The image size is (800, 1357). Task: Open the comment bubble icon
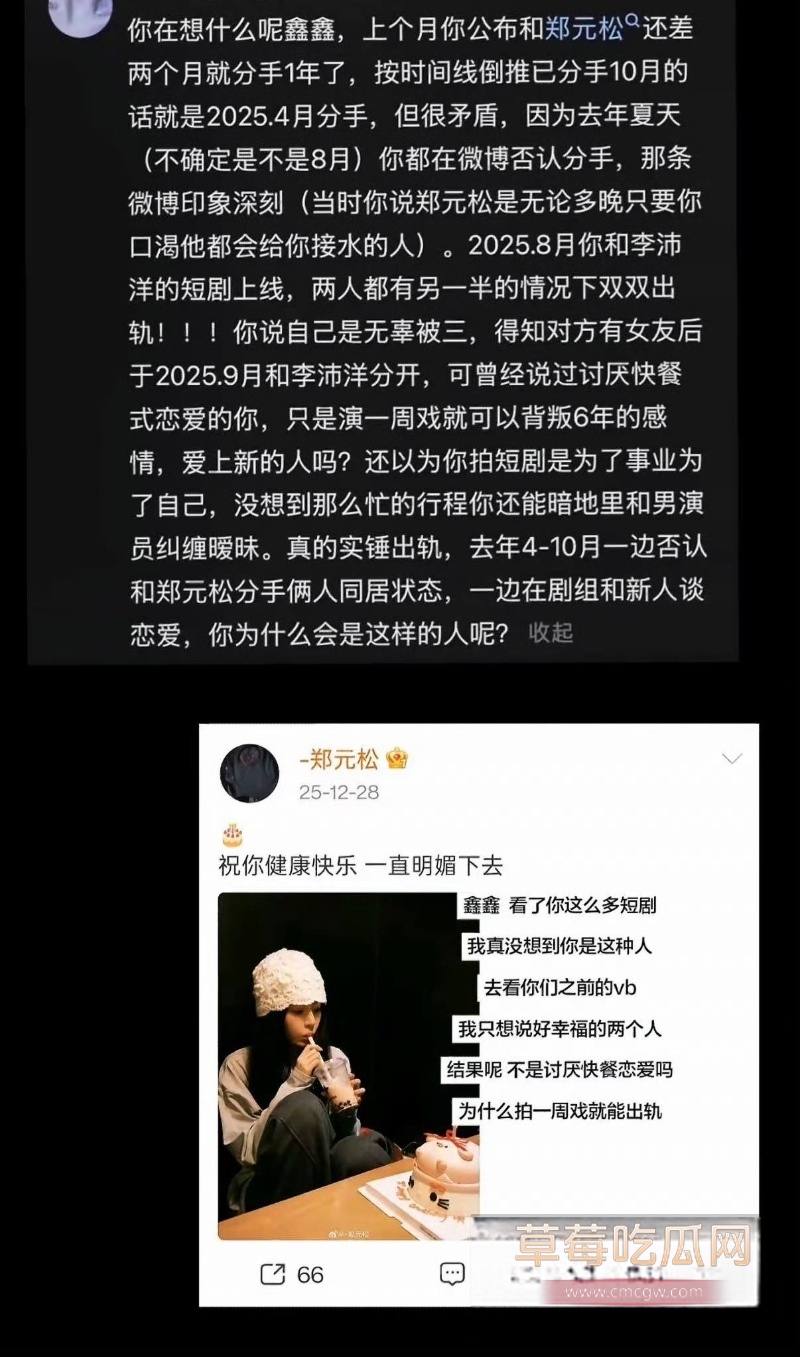click(x=454, y=1275)
